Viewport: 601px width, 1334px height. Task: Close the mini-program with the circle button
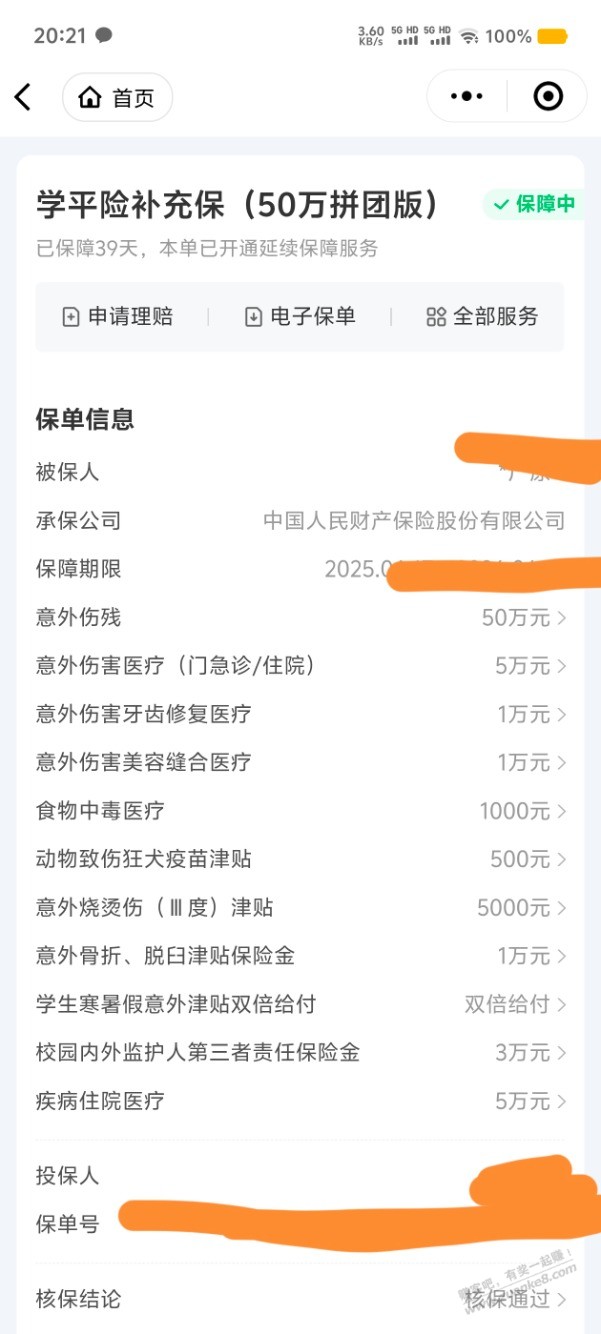pos(548,97)
